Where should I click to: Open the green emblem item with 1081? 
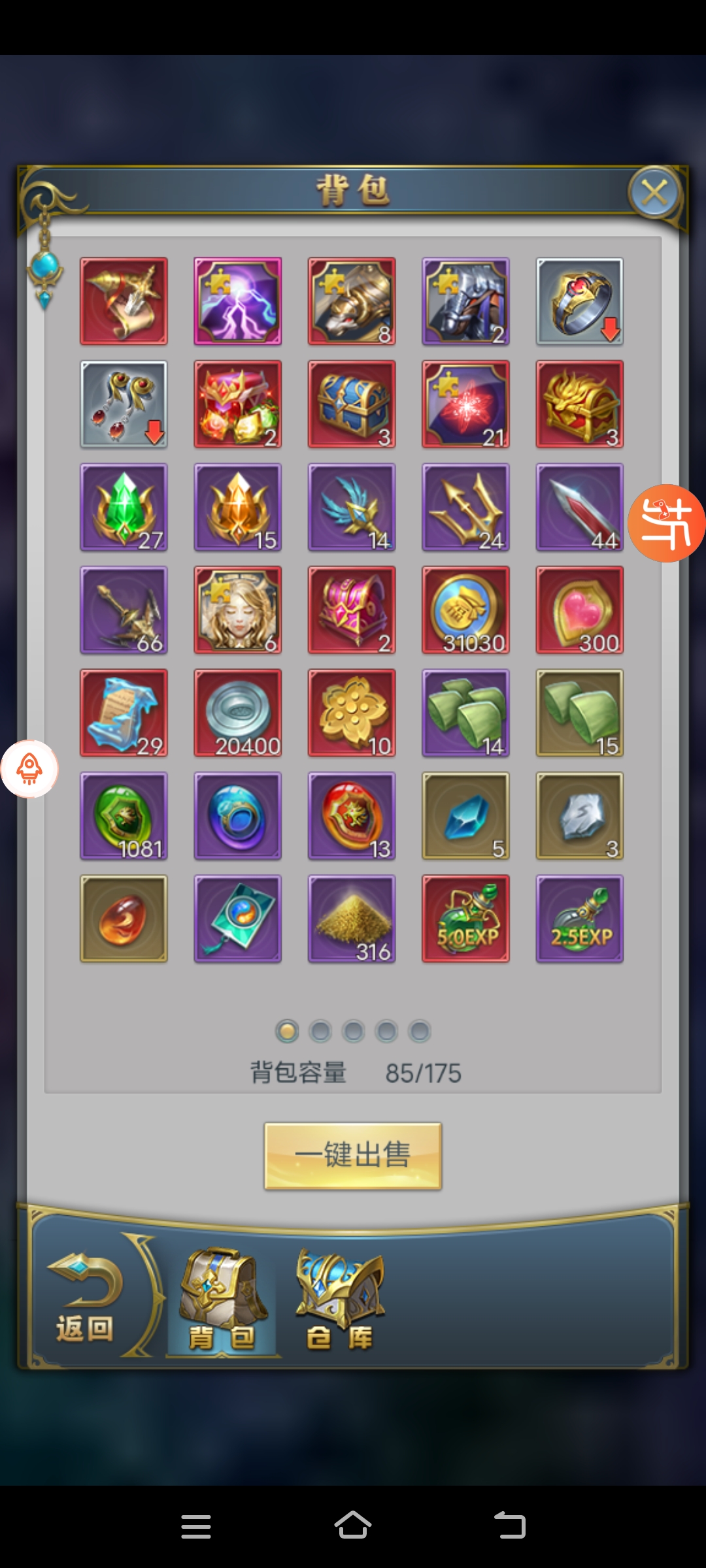[124, 815]
